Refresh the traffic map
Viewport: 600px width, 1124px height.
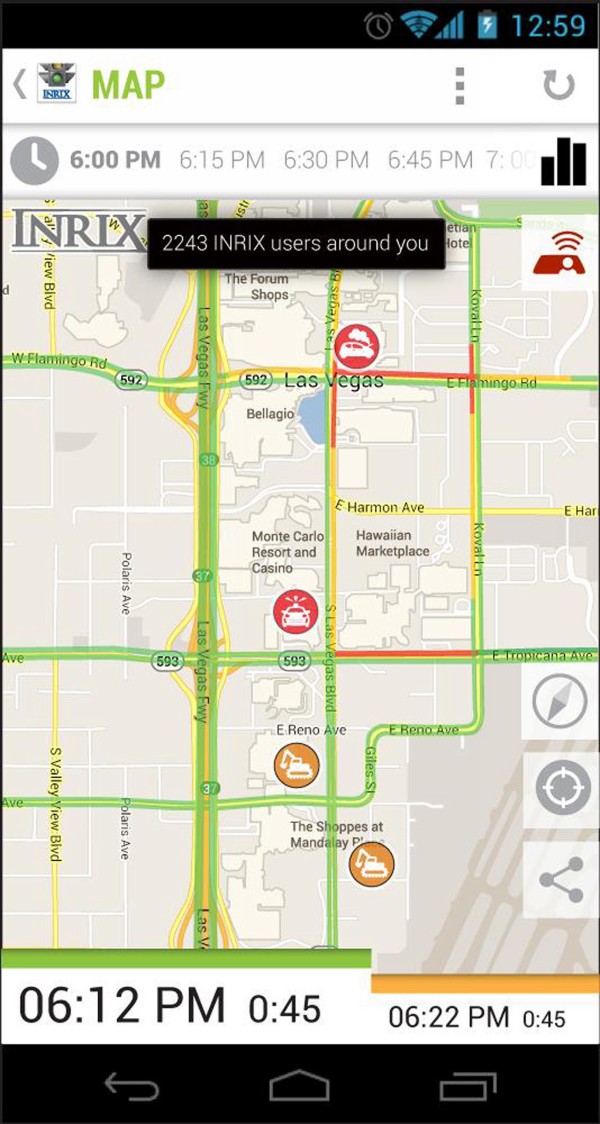(x=558, y=85)
